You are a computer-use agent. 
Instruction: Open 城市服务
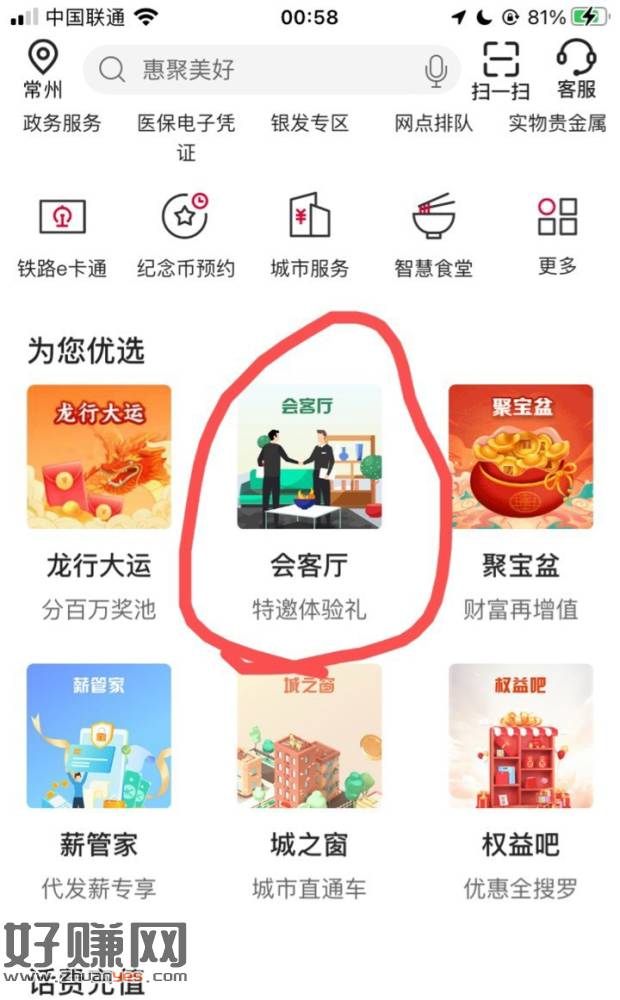coord(310,233)
